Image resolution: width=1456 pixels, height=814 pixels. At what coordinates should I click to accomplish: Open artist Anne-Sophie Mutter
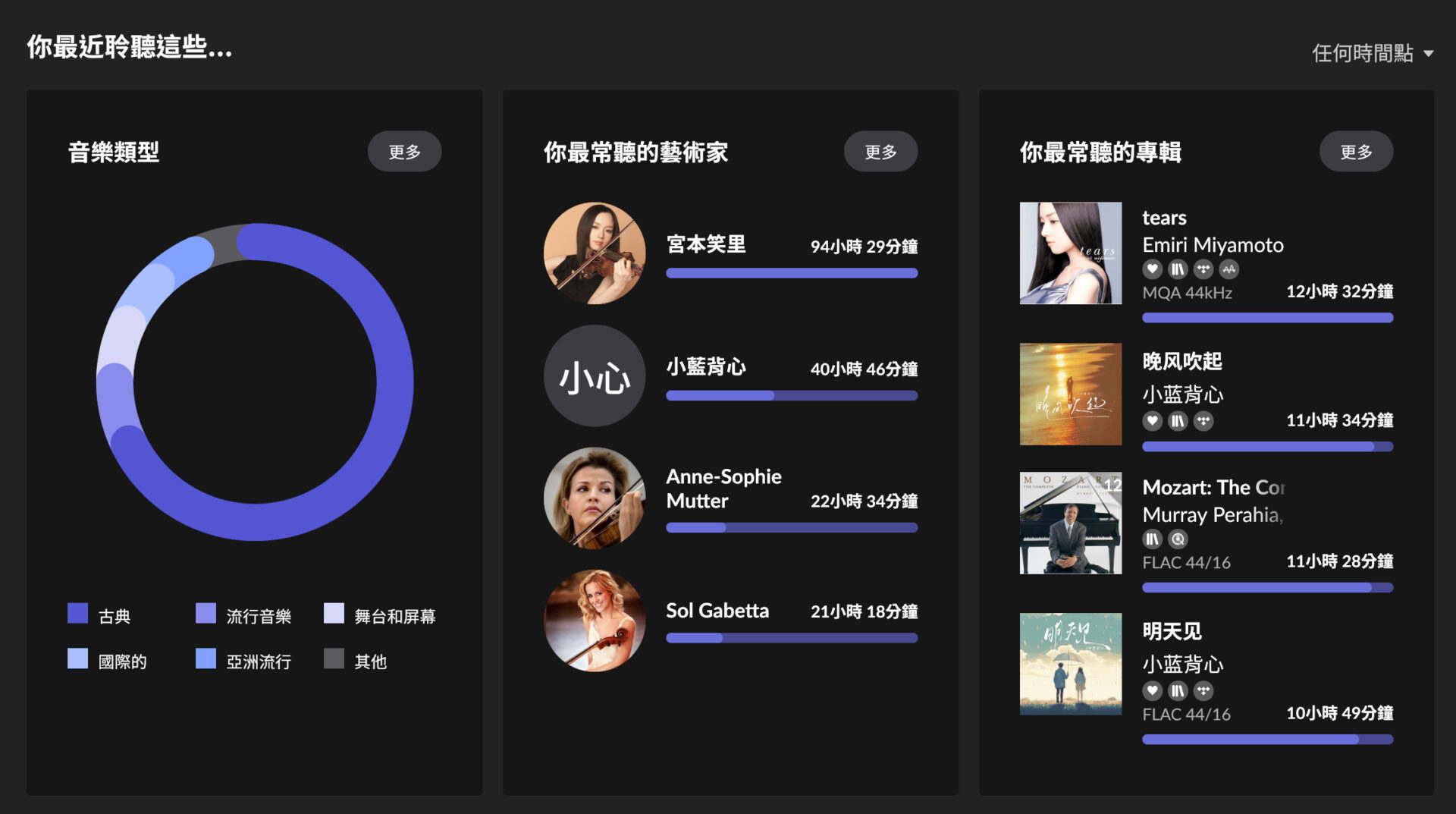(x=595, y=498)
